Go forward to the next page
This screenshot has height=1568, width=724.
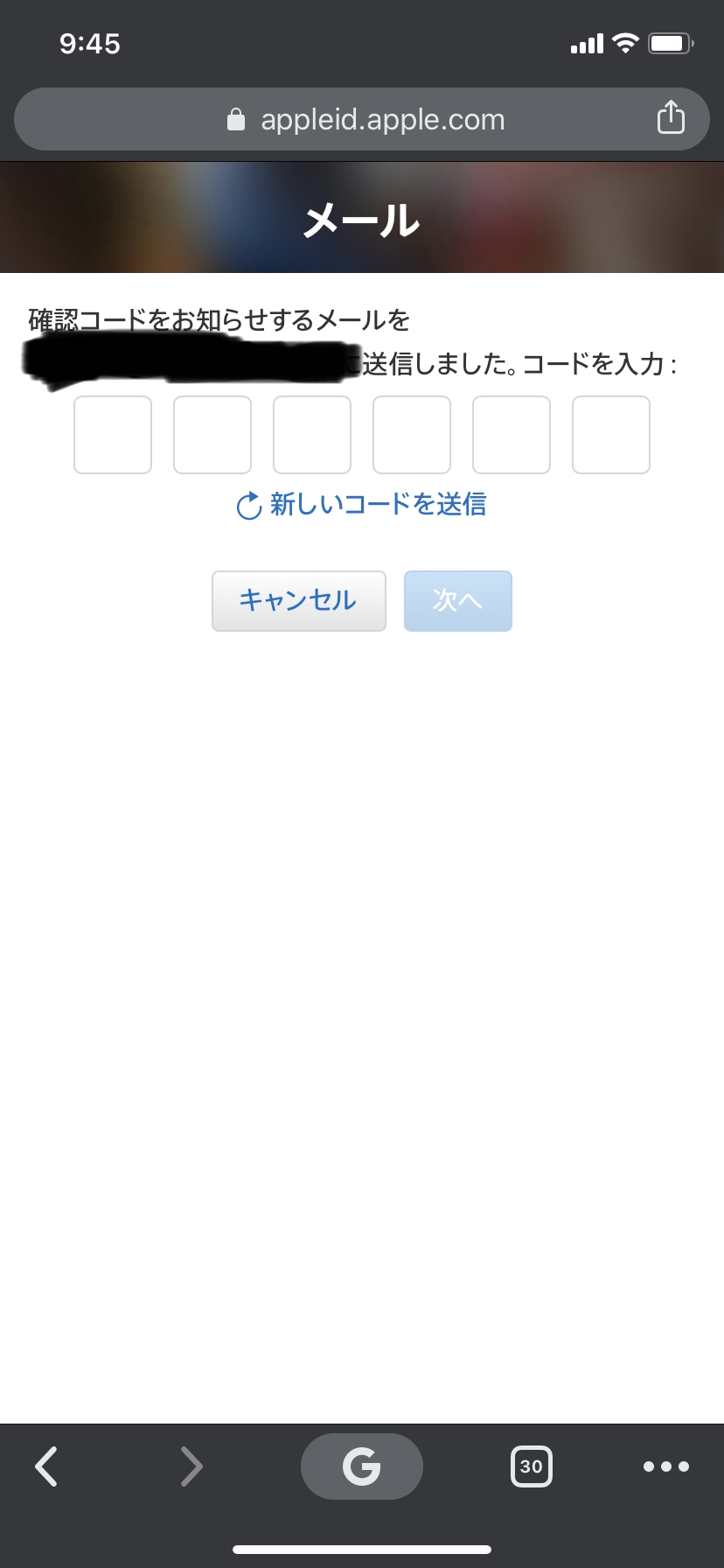(x=191, y=1466)
